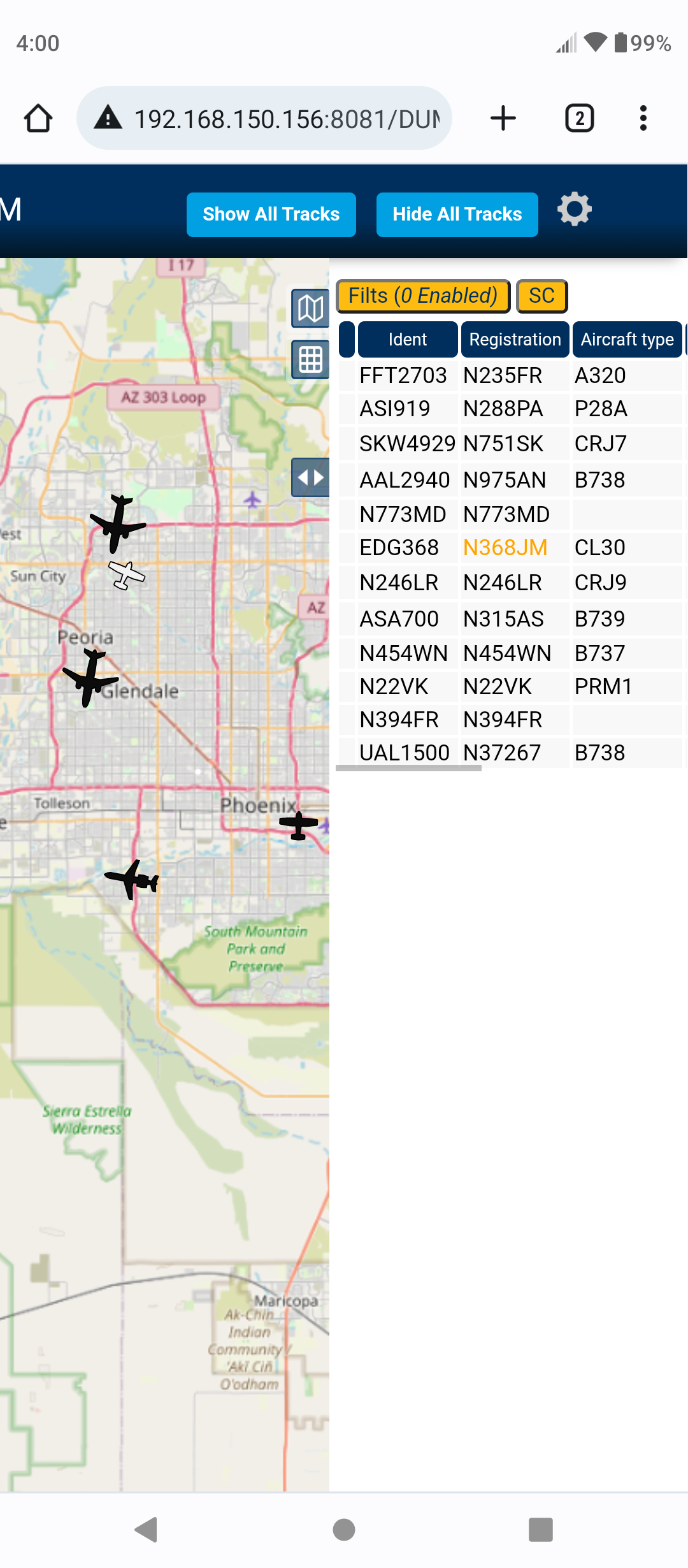
Task: Toggle the sidebar arrows button
Action: click(310, 477)
